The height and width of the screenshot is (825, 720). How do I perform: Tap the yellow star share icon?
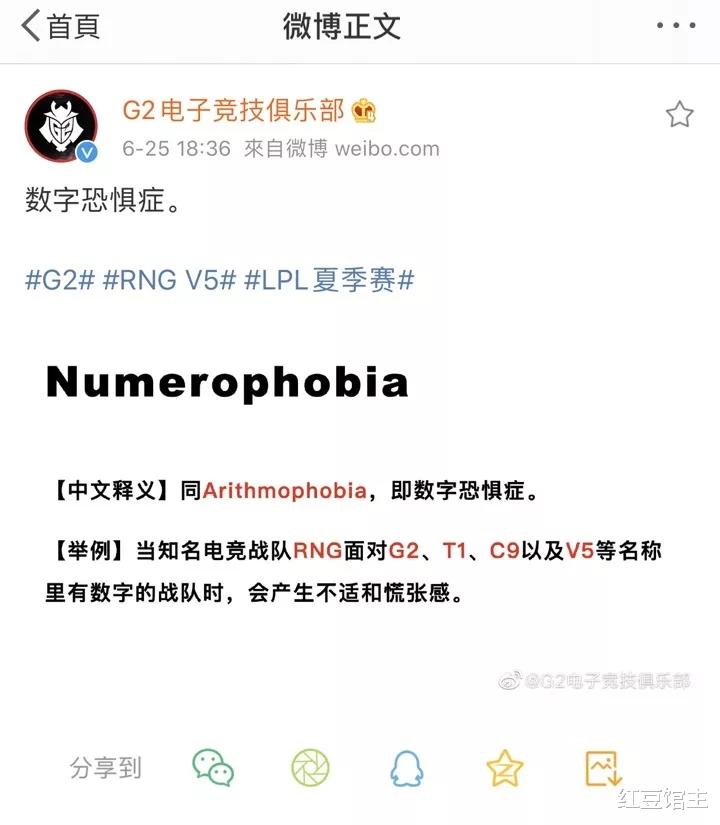[505, 766]
